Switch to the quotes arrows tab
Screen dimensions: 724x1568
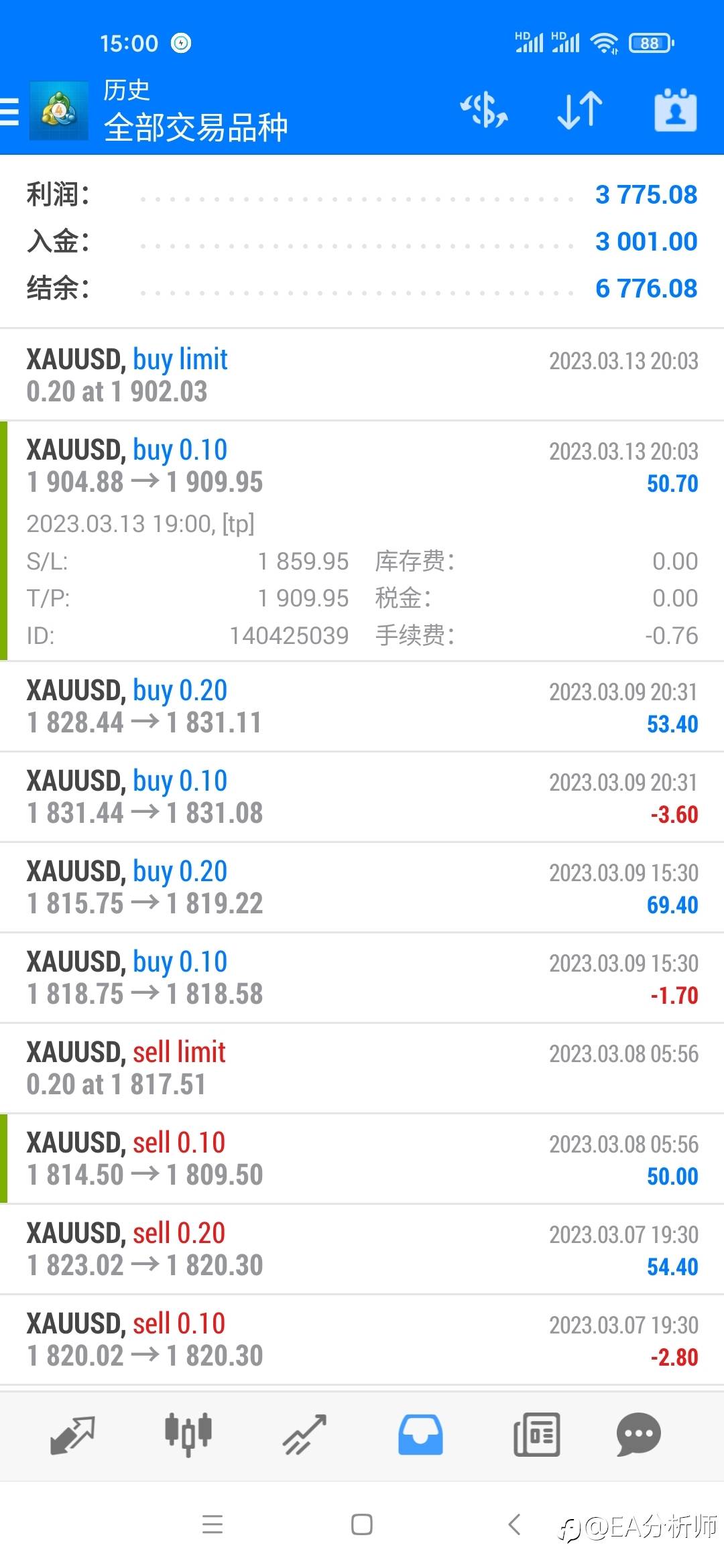coord(72,1435)
